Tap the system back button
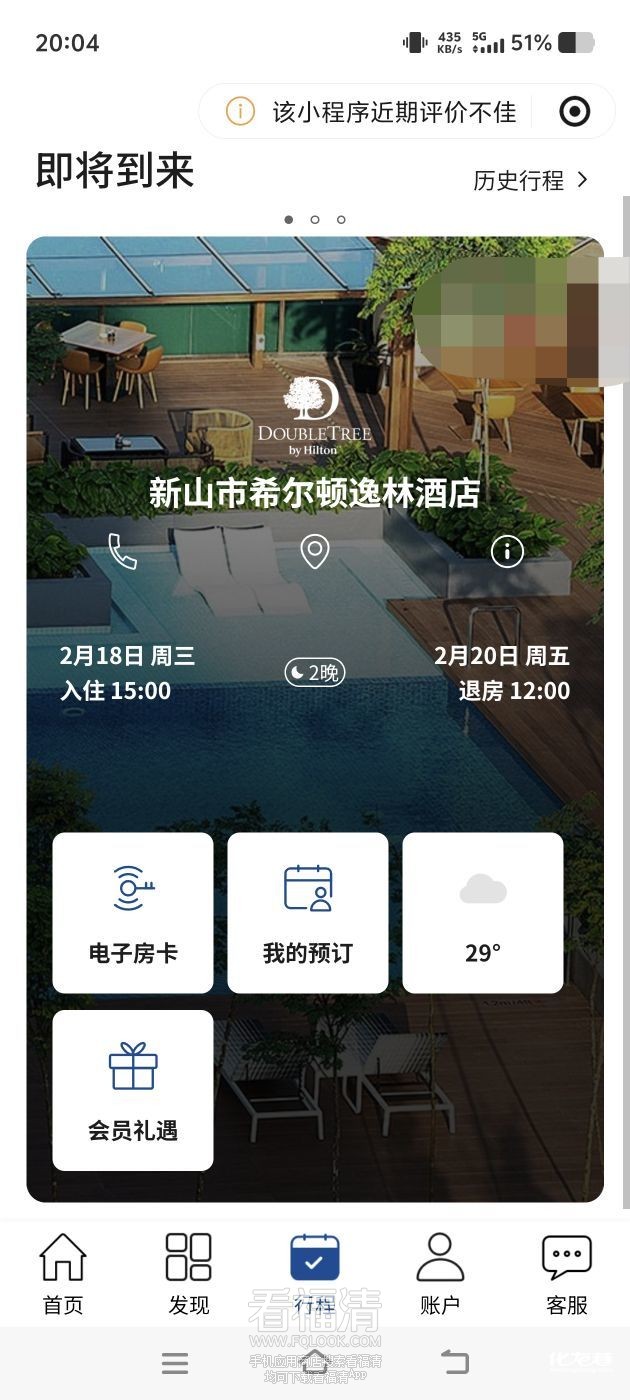 click(455, 1361)
